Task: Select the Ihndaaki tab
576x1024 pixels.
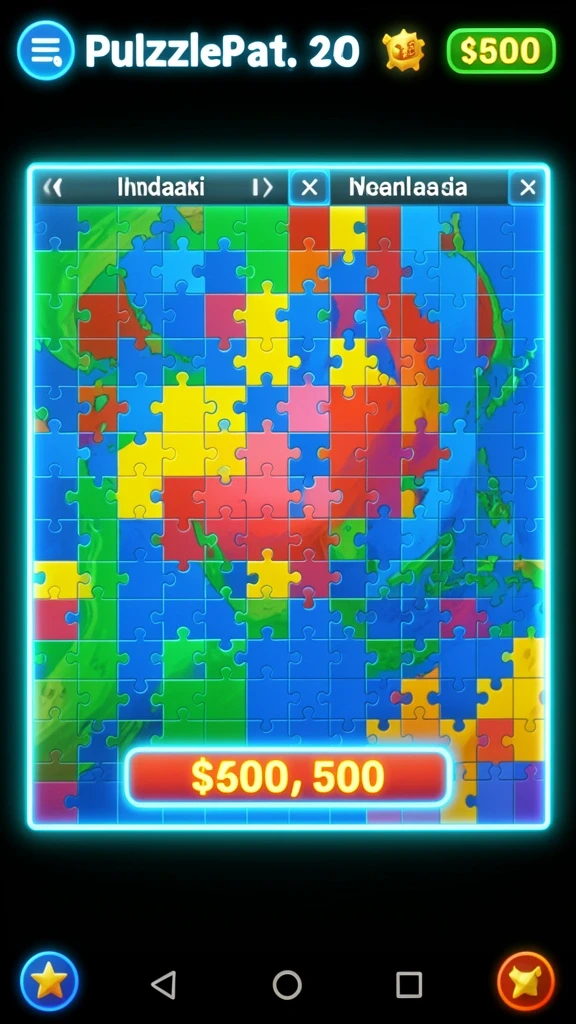Action: [161, 188]
